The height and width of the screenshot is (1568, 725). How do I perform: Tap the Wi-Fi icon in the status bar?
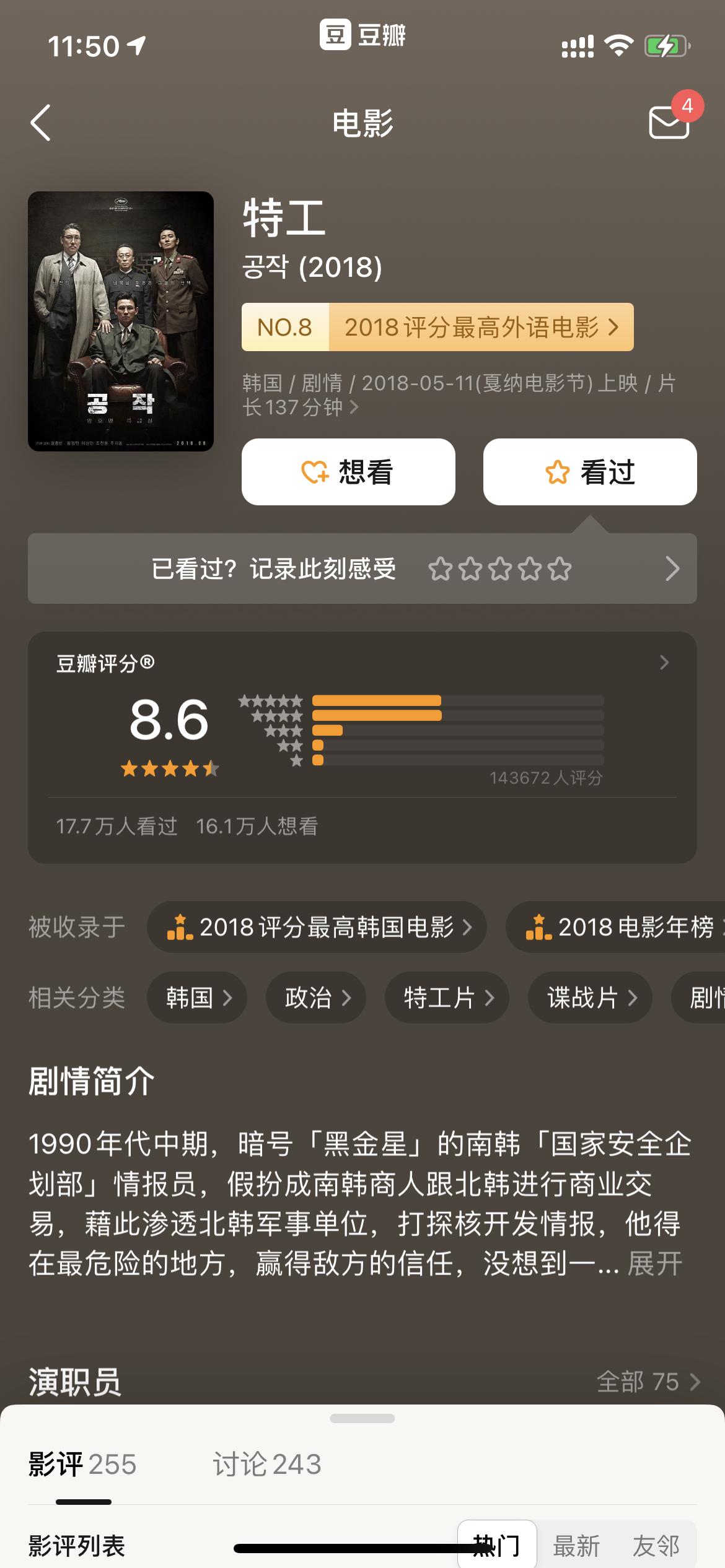(620, 43)
